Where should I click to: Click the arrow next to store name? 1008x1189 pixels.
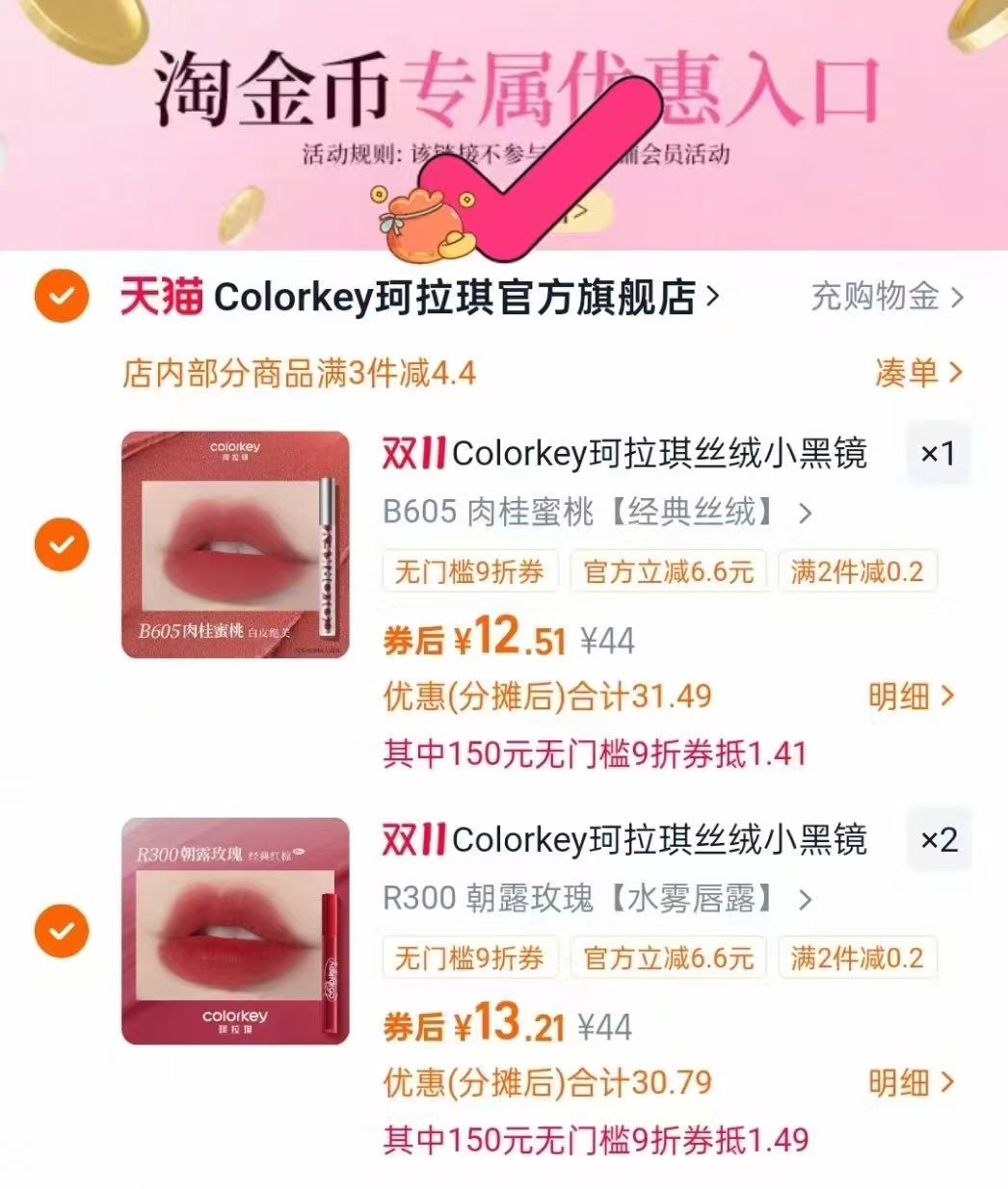click(715, 297)
